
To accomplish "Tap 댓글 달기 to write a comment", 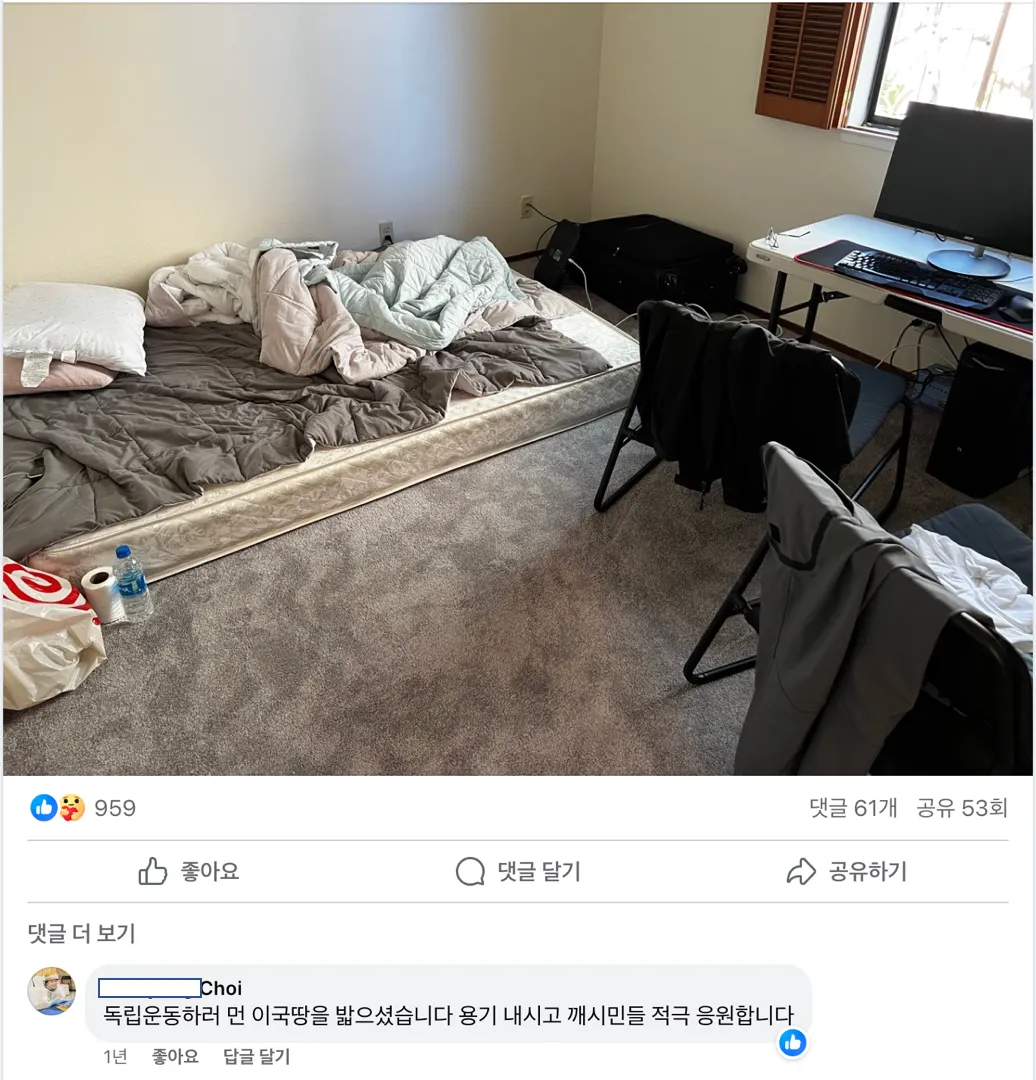I will pos(518,871).
